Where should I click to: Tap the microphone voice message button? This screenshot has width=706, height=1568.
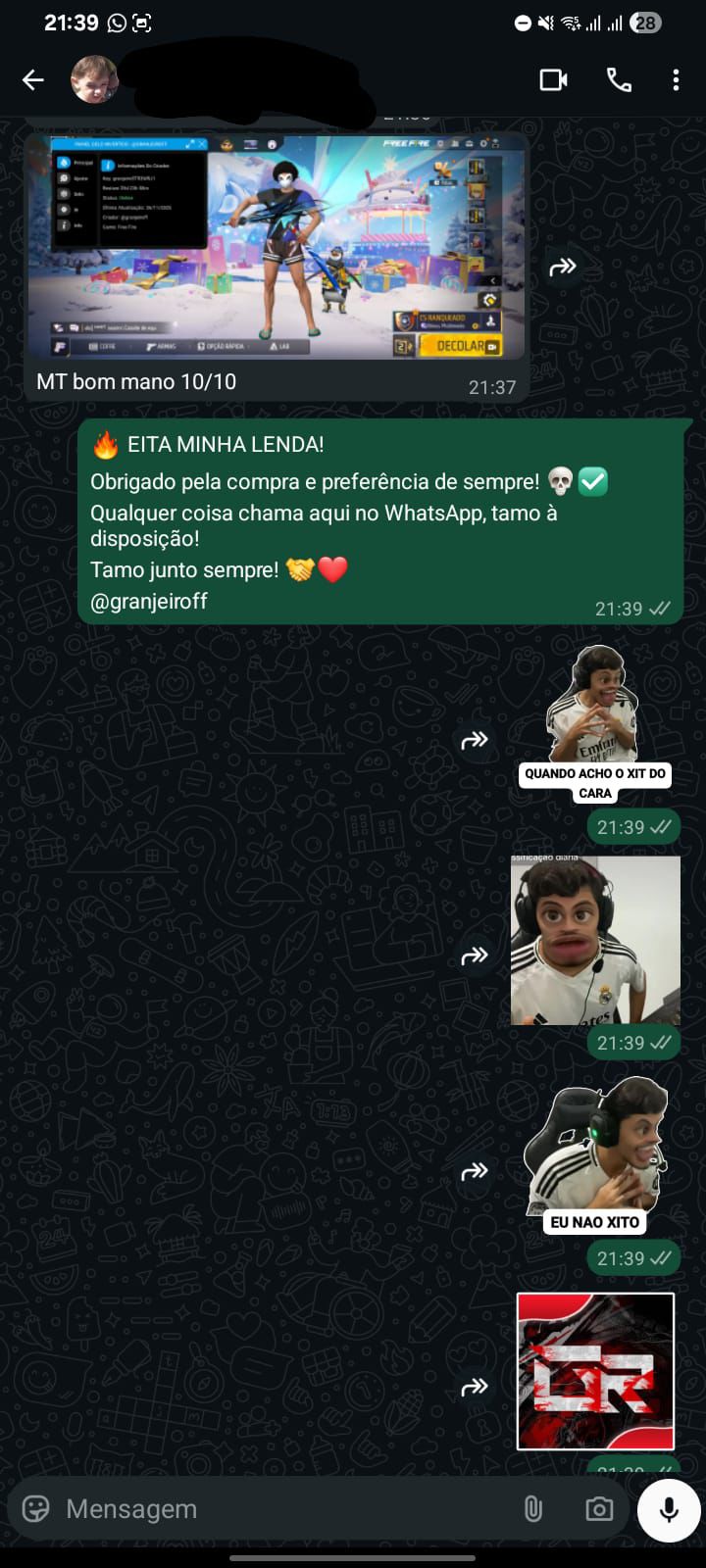[669, 1509]
